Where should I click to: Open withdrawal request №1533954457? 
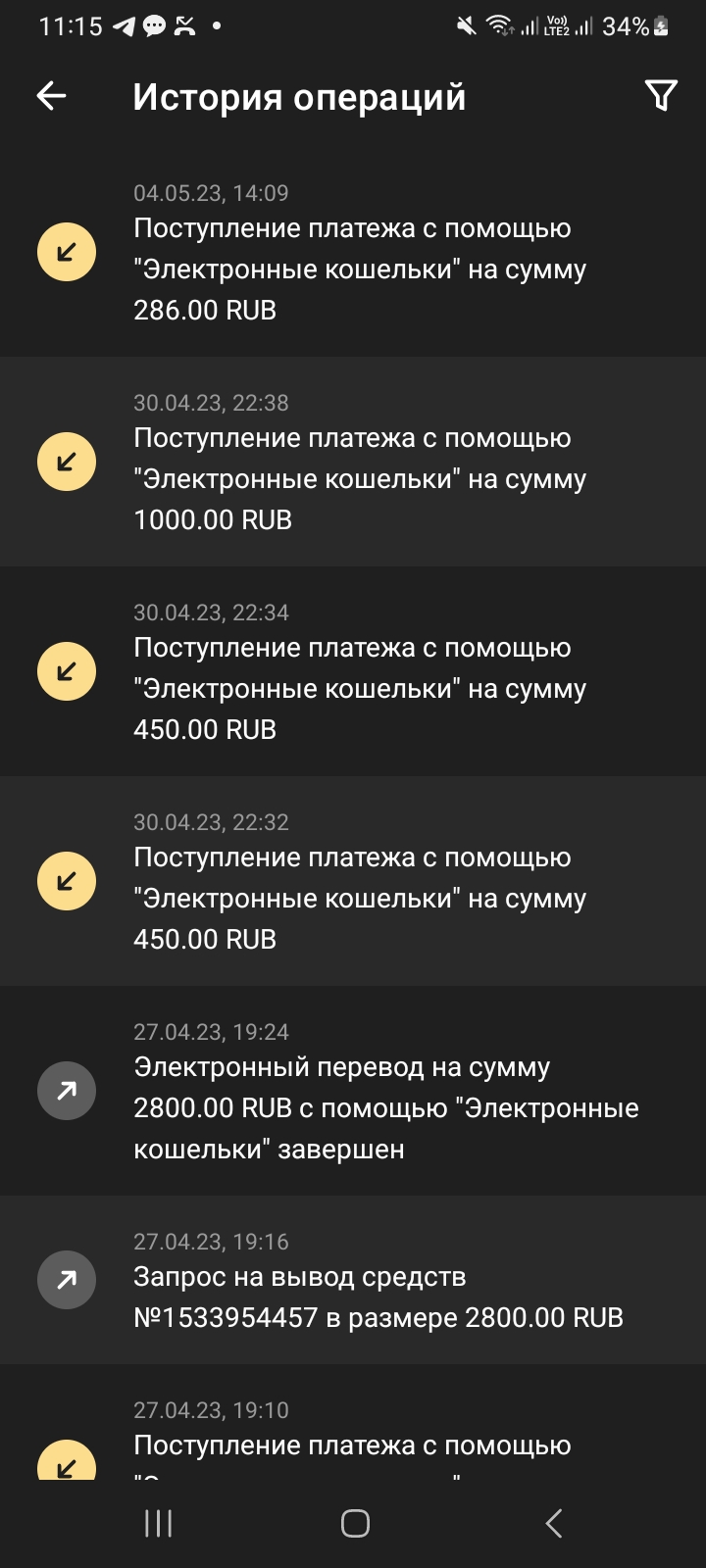pyautogui.click(x=353, y=1280)
